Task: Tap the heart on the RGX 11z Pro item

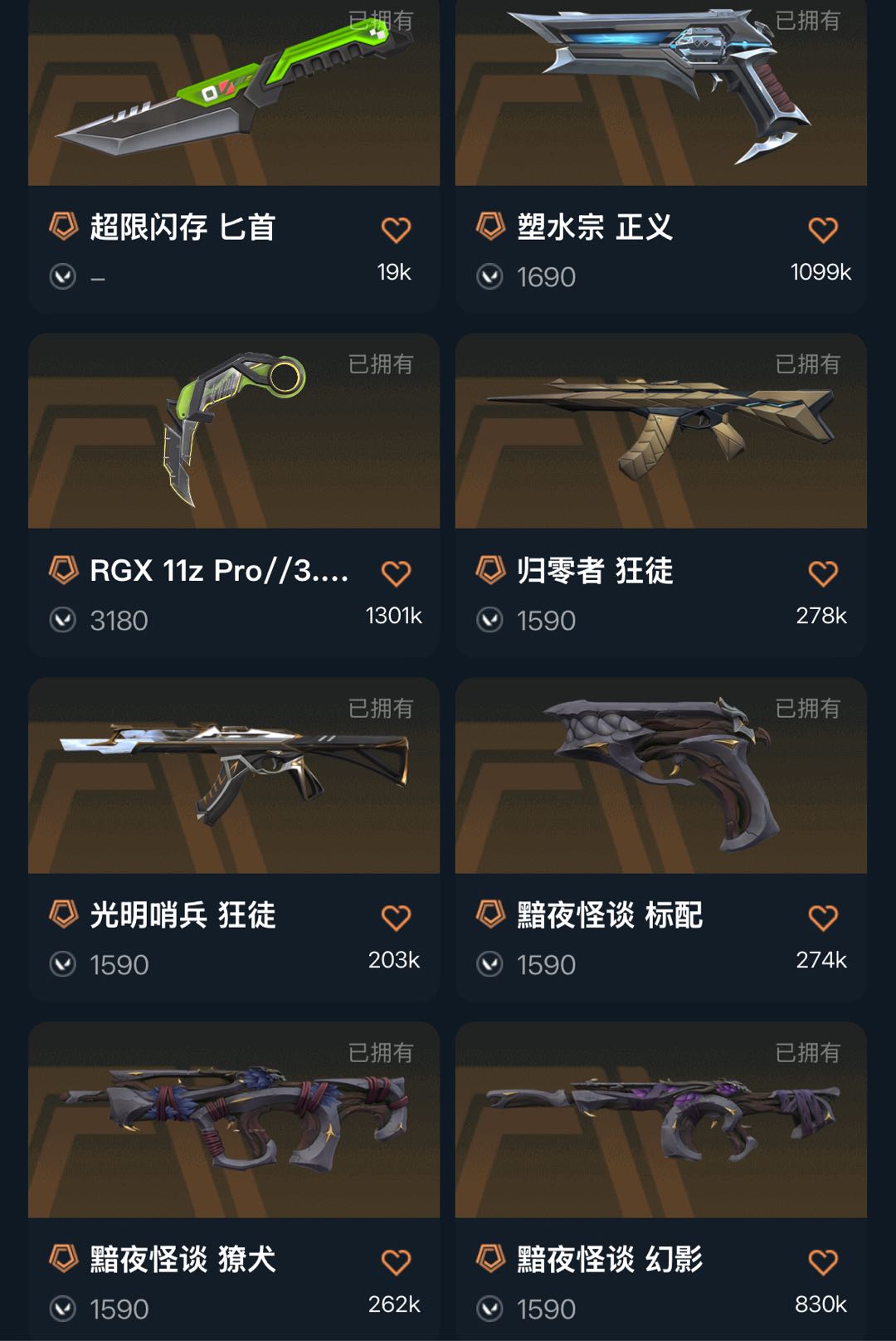Action: (x=396, y=573)
